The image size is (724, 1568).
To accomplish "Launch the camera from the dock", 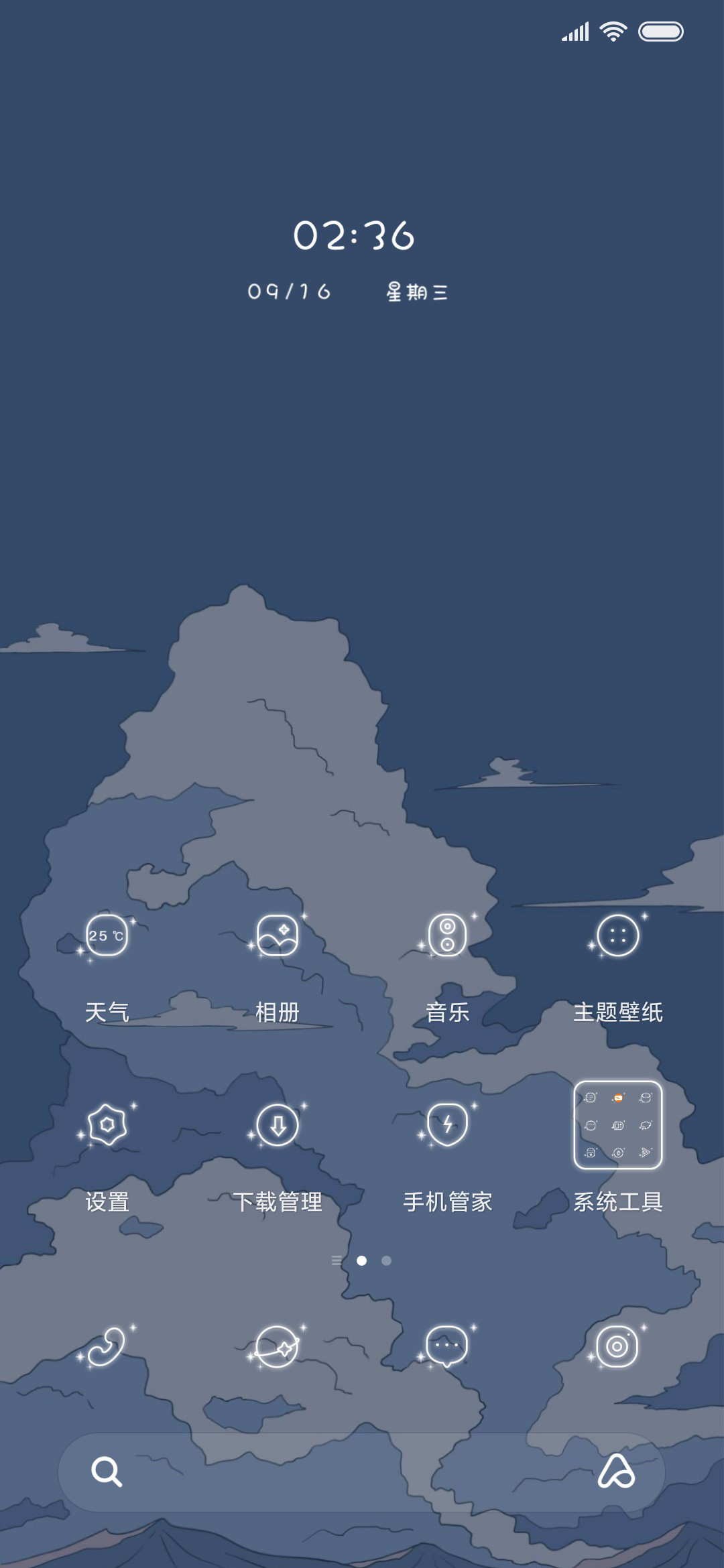I will (x=617, y=1346).
